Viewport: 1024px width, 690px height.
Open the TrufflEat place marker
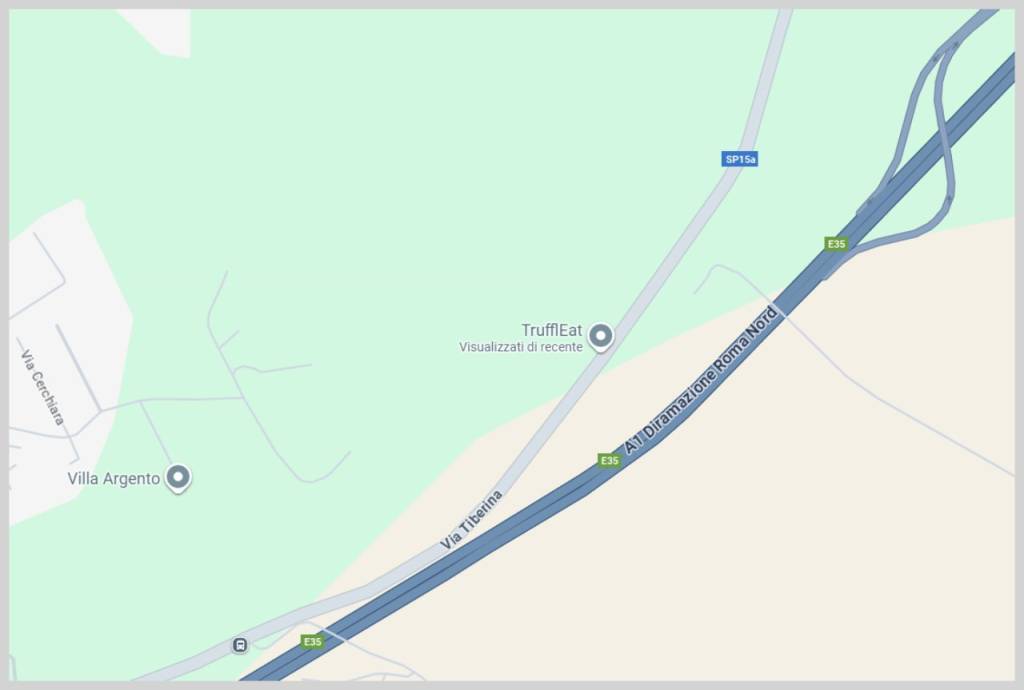point(600,336)
